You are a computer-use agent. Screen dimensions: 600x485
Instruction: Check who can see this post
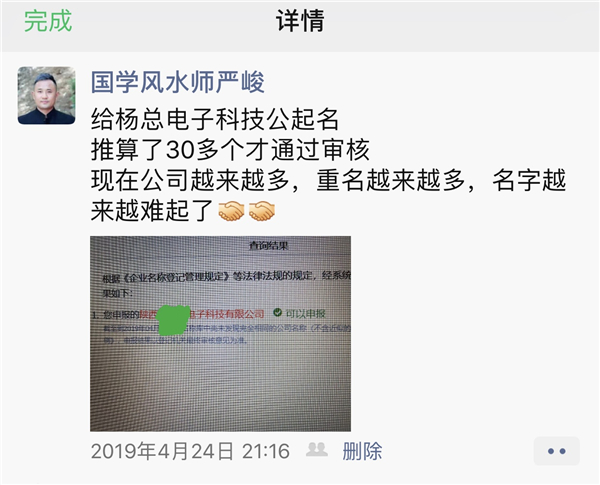coord(317,451)
